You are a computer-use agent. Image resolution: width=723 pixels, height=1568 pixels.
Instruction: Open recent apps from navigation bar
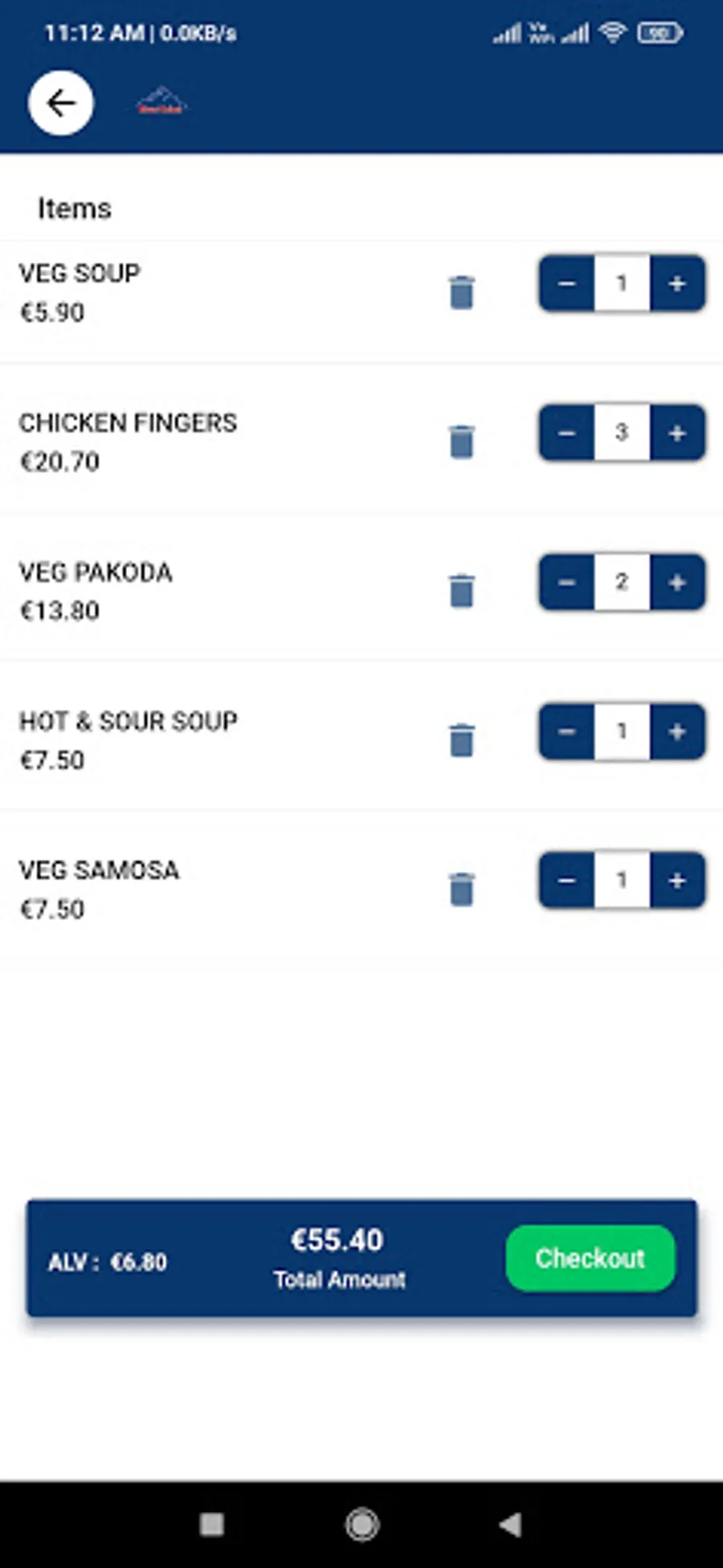[x=212, y=1524]
